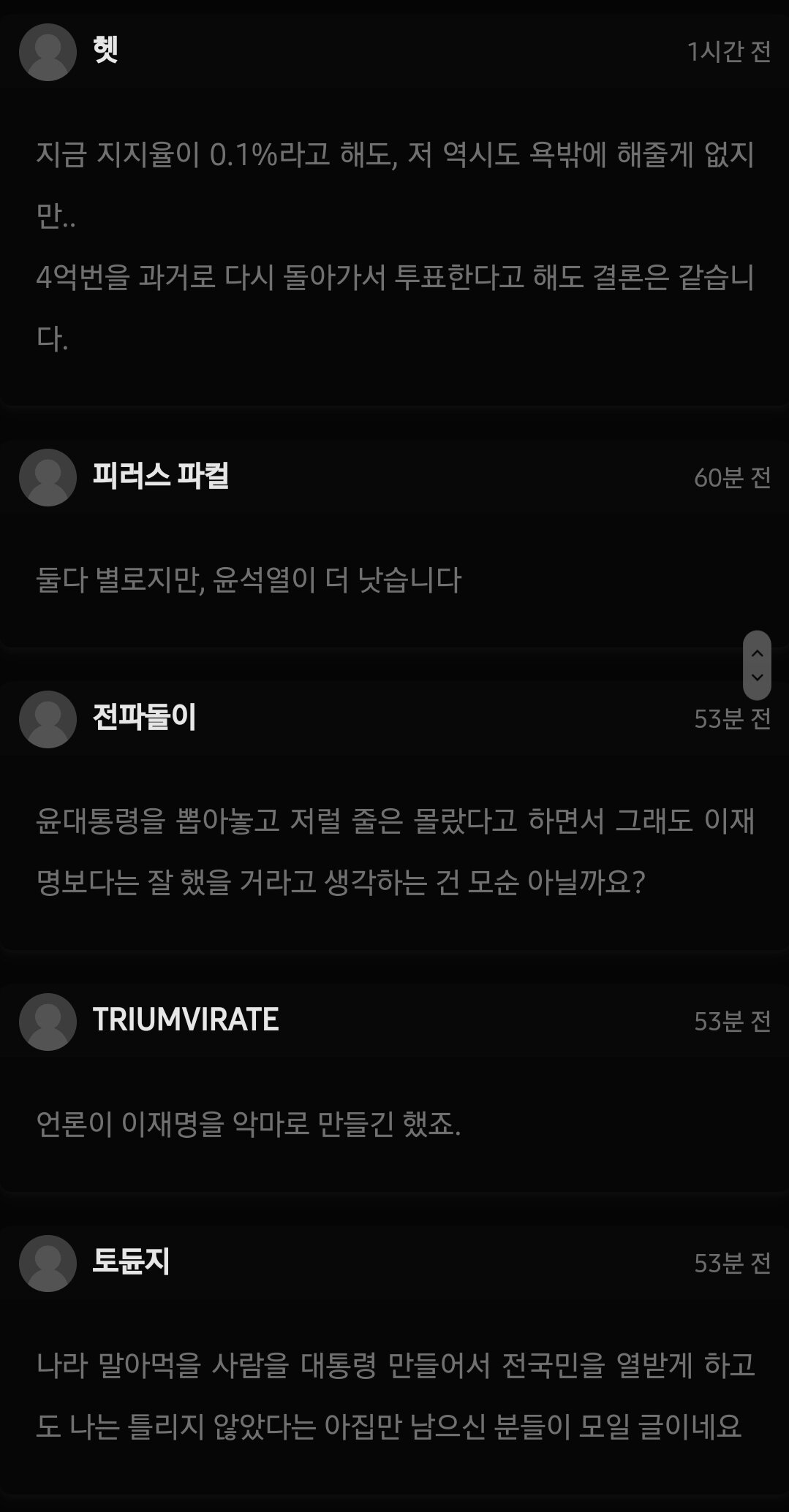Viewport: 789px width, 1512px height.
Task: View profile of commenter 토둔지
Action: click(48, 1263)
